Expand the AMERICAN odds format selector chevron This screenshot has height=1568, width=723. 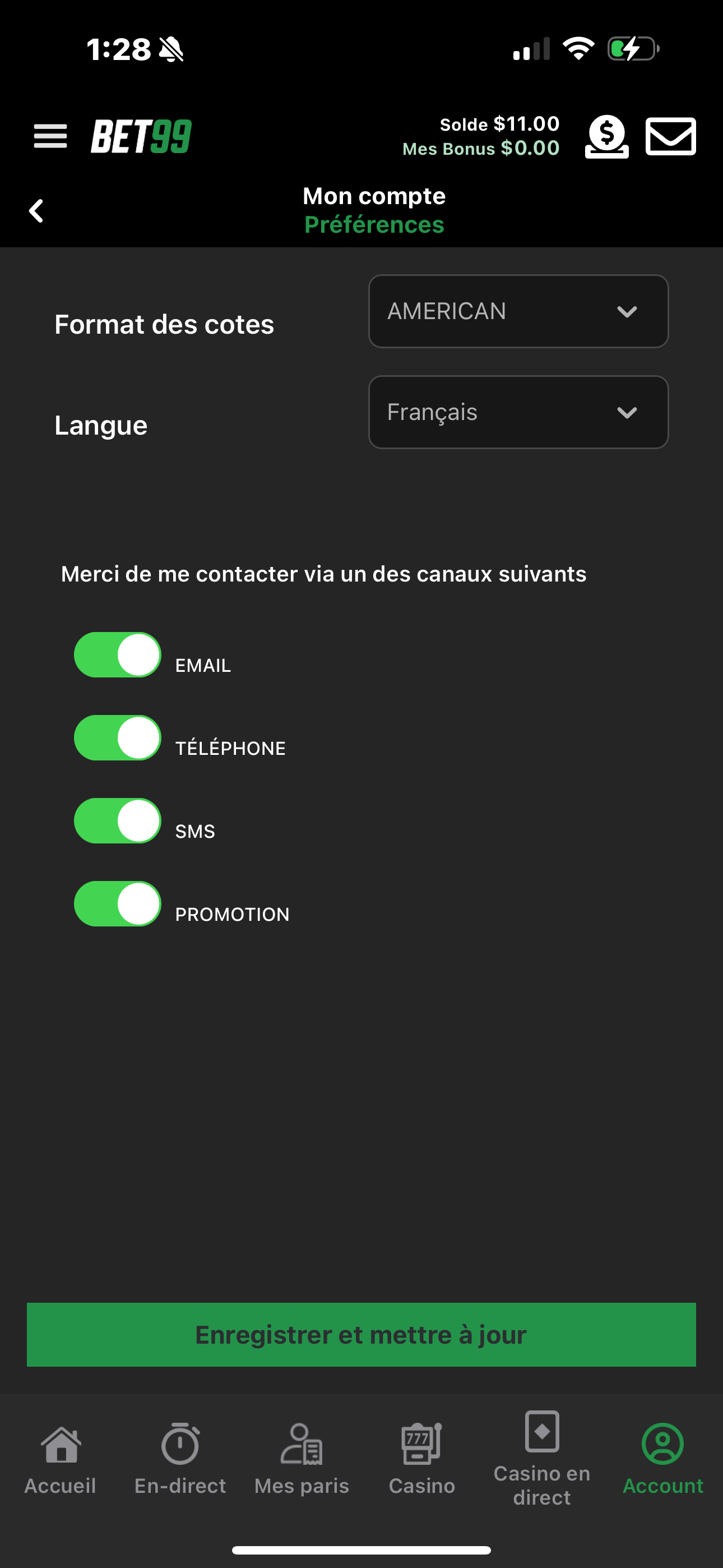coord(628,311)
